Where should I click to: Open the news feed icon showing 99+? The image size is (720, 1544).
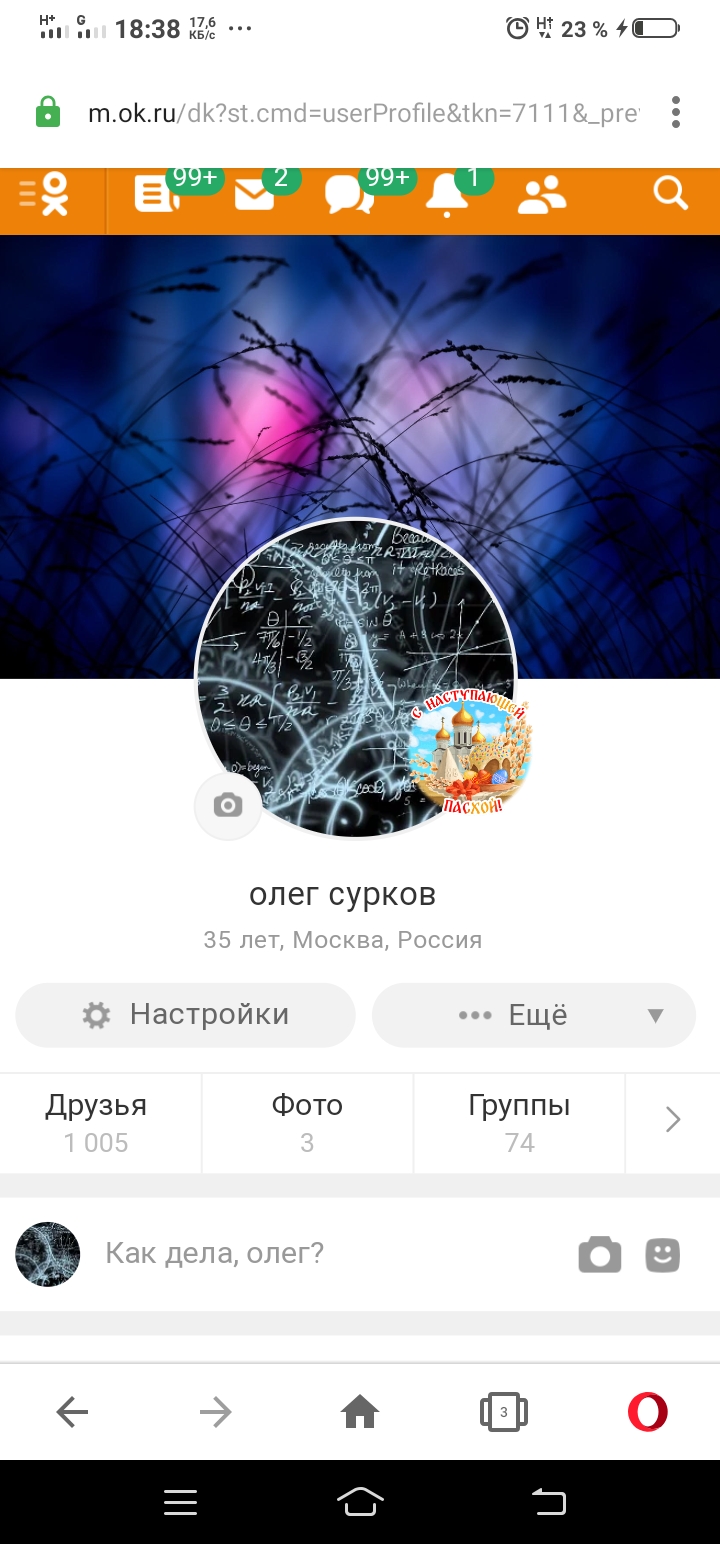(155, 197)
